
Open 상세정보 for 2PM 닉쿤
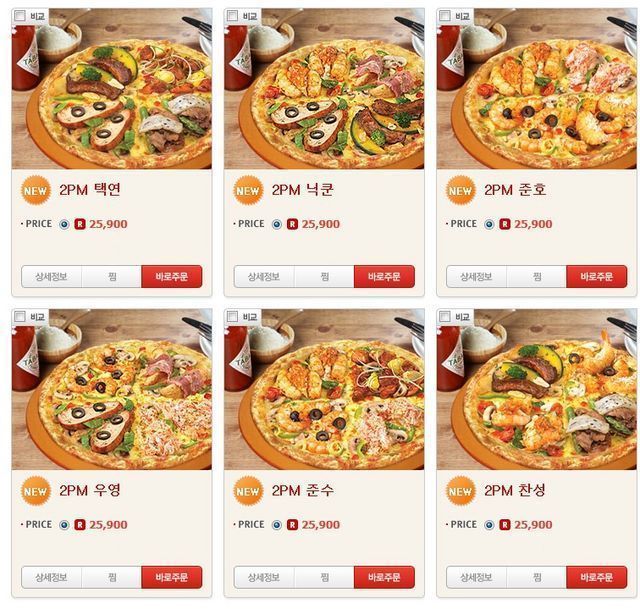tap(264, 276)
